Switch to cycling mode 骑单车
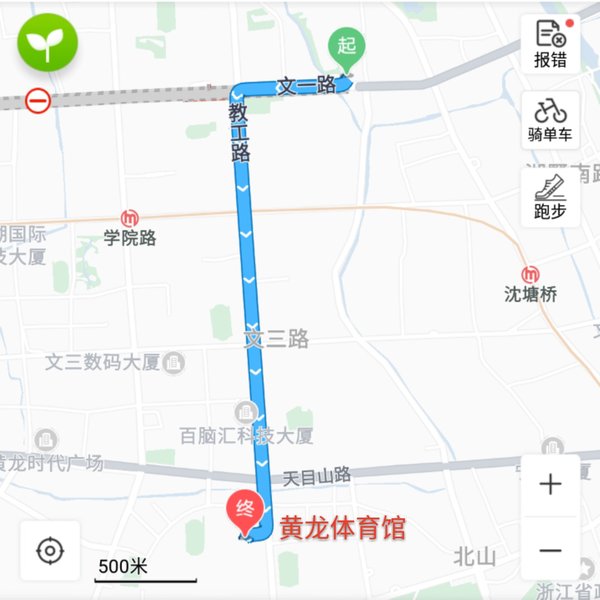Viewport: 600px width, 600px height. pyautogui.click(x=550, y=120)
